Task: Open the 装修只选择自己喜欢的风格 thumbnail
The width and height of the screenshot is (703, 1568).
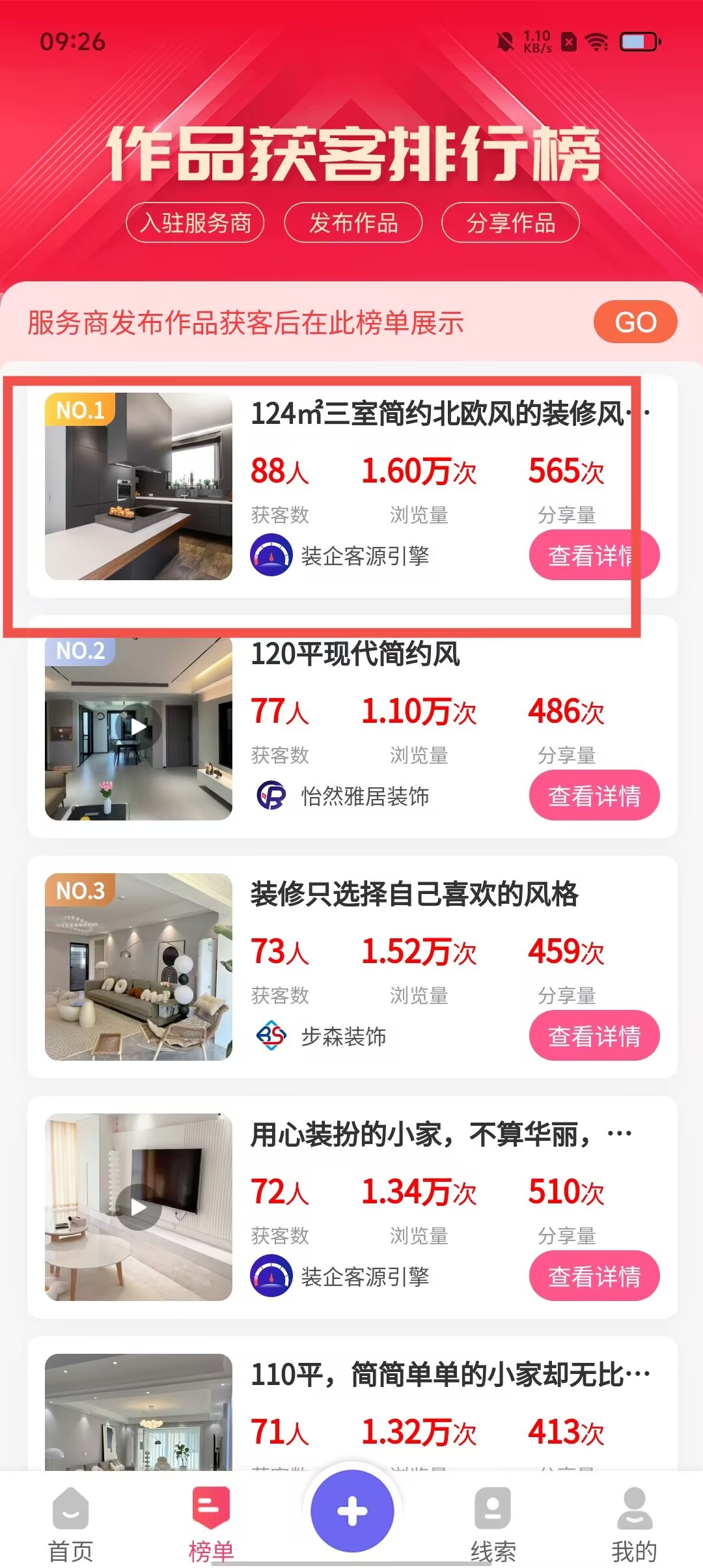Action: (139, 966)
